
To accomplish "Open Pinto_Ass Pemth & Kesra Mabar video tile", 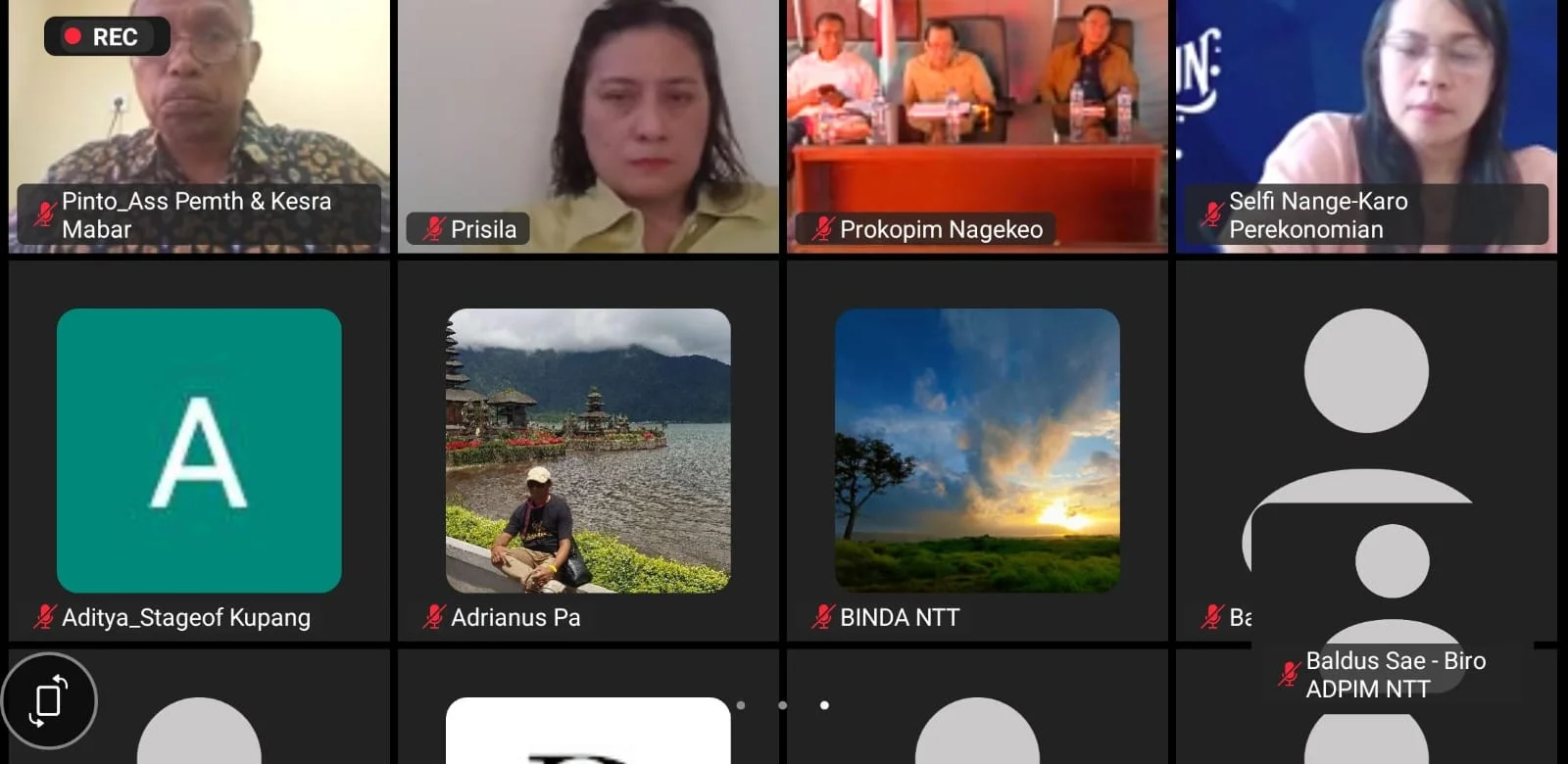I will pos(199,126).
